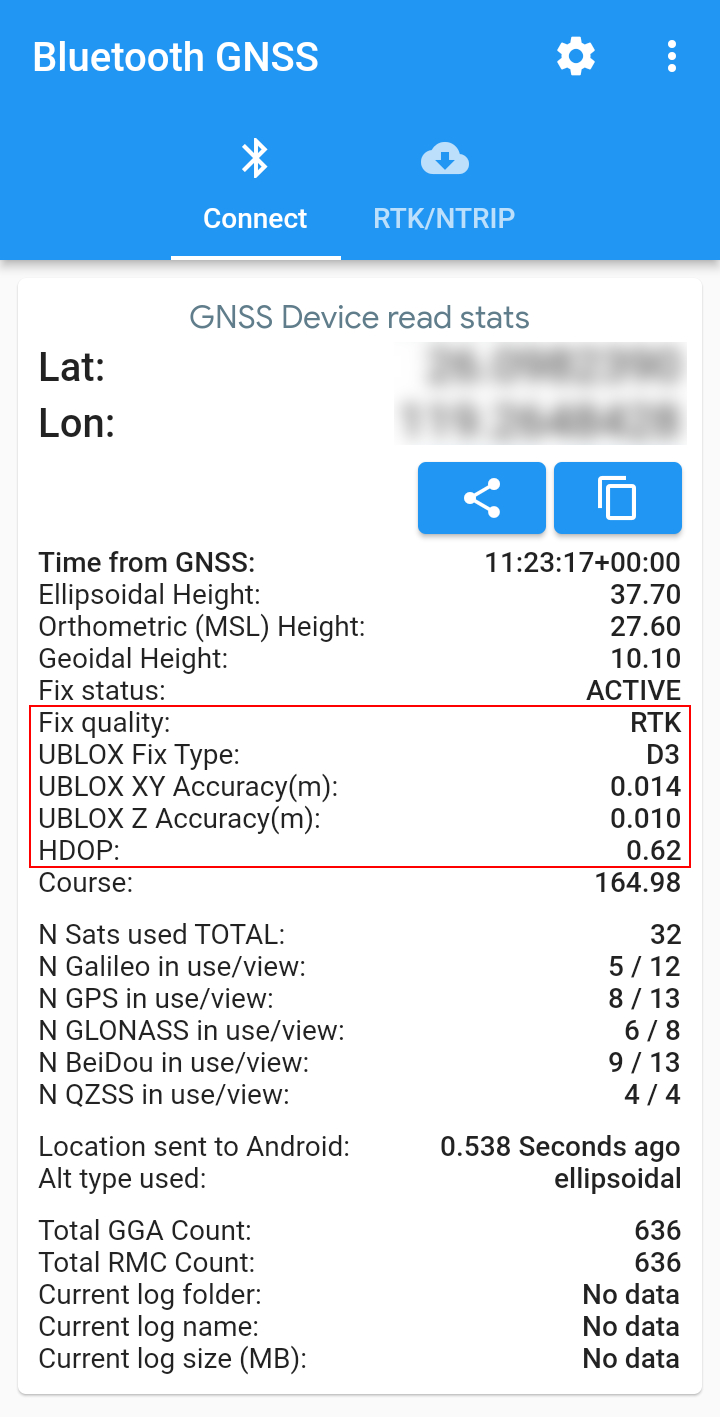720x1417 pixels.
Task: Open the overflow menu
Action: pyautogui.click(x=672, y=57)
